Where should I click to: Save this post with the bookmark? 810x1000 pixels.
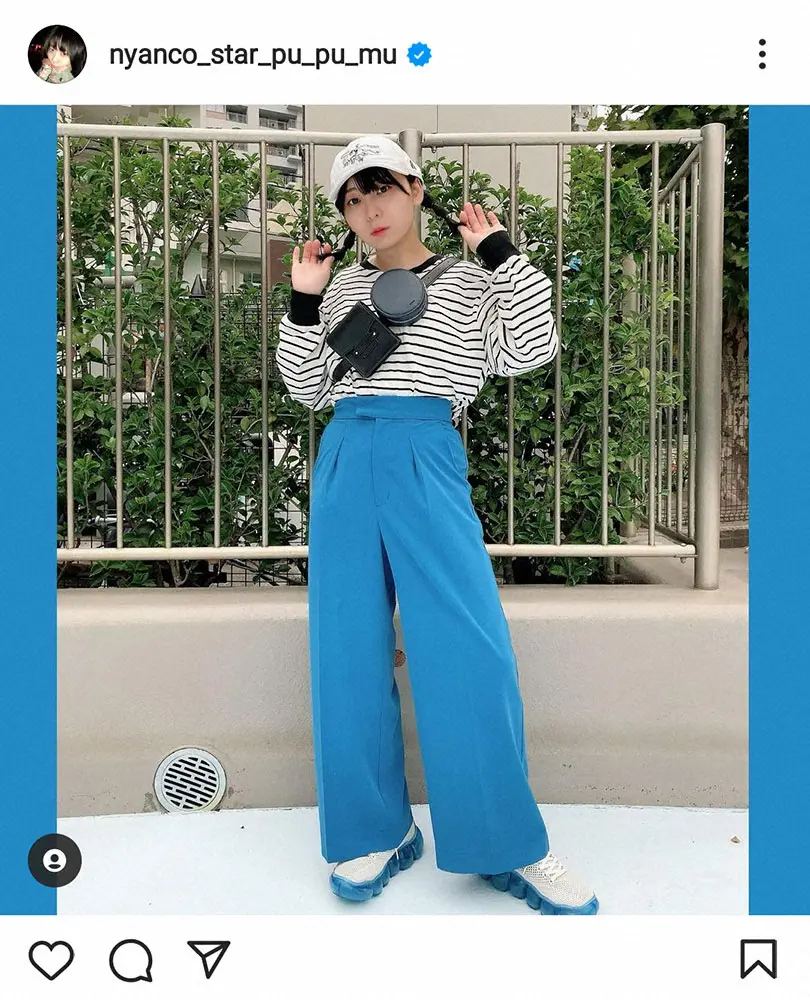[x=758, y=960]
